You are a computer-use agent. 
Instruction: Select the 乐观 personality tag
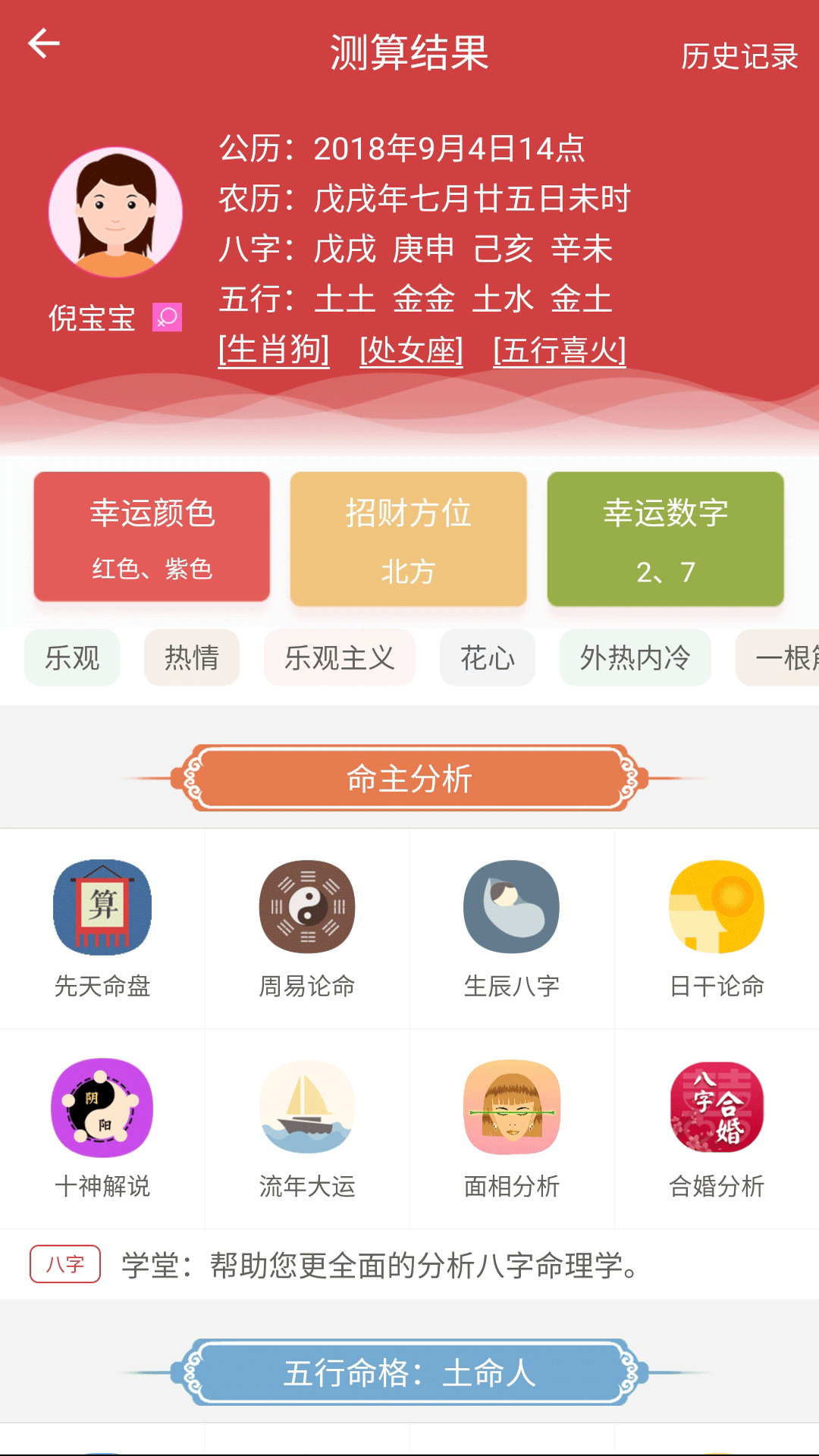pyautogui.click(x=71, y=659)
